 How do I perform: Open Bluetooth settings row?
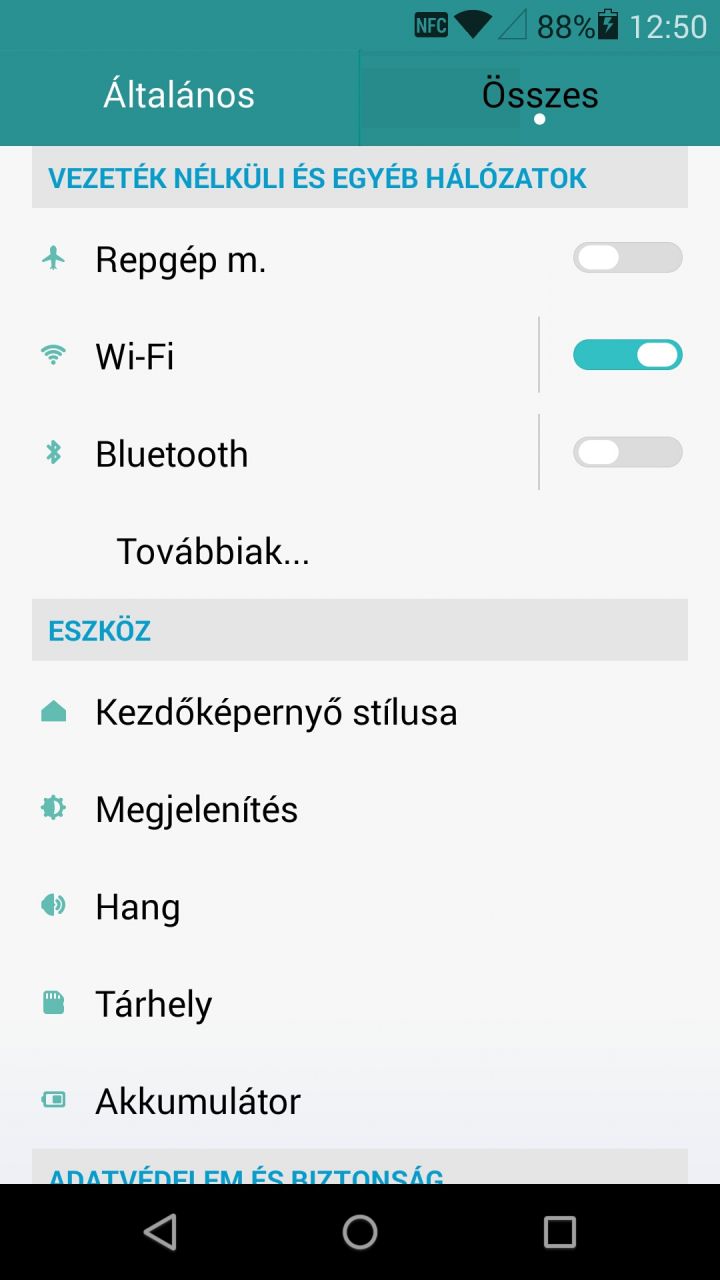285,453
